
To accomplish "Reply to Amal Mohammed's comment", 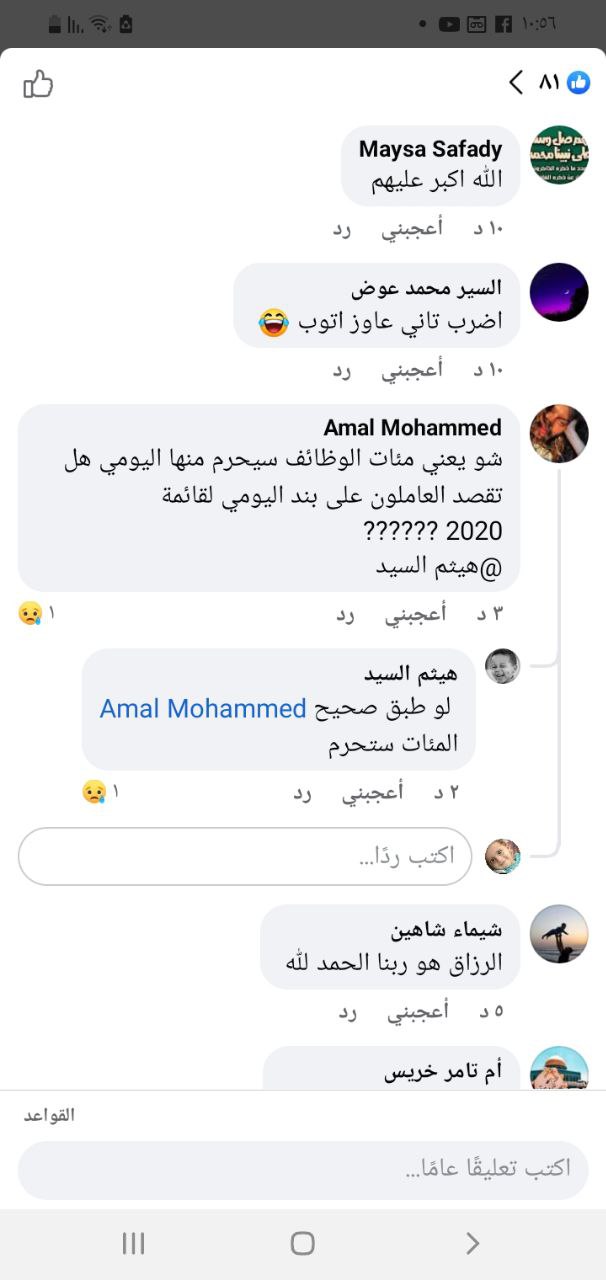I will pyautogui.click(x=346, y=614).
